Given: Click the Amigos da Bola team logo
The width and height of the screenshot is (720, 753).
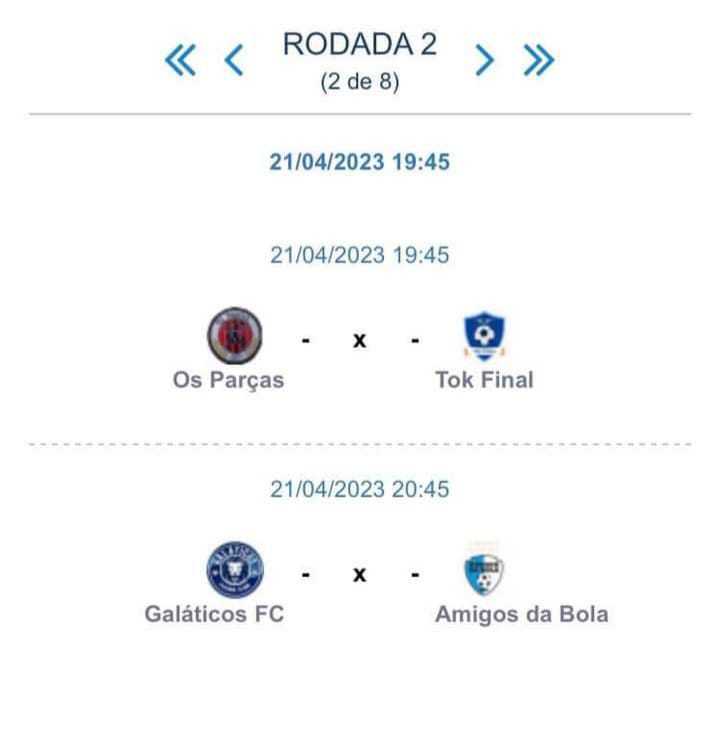Looking at the screenshot, I should tap(485, 573).
